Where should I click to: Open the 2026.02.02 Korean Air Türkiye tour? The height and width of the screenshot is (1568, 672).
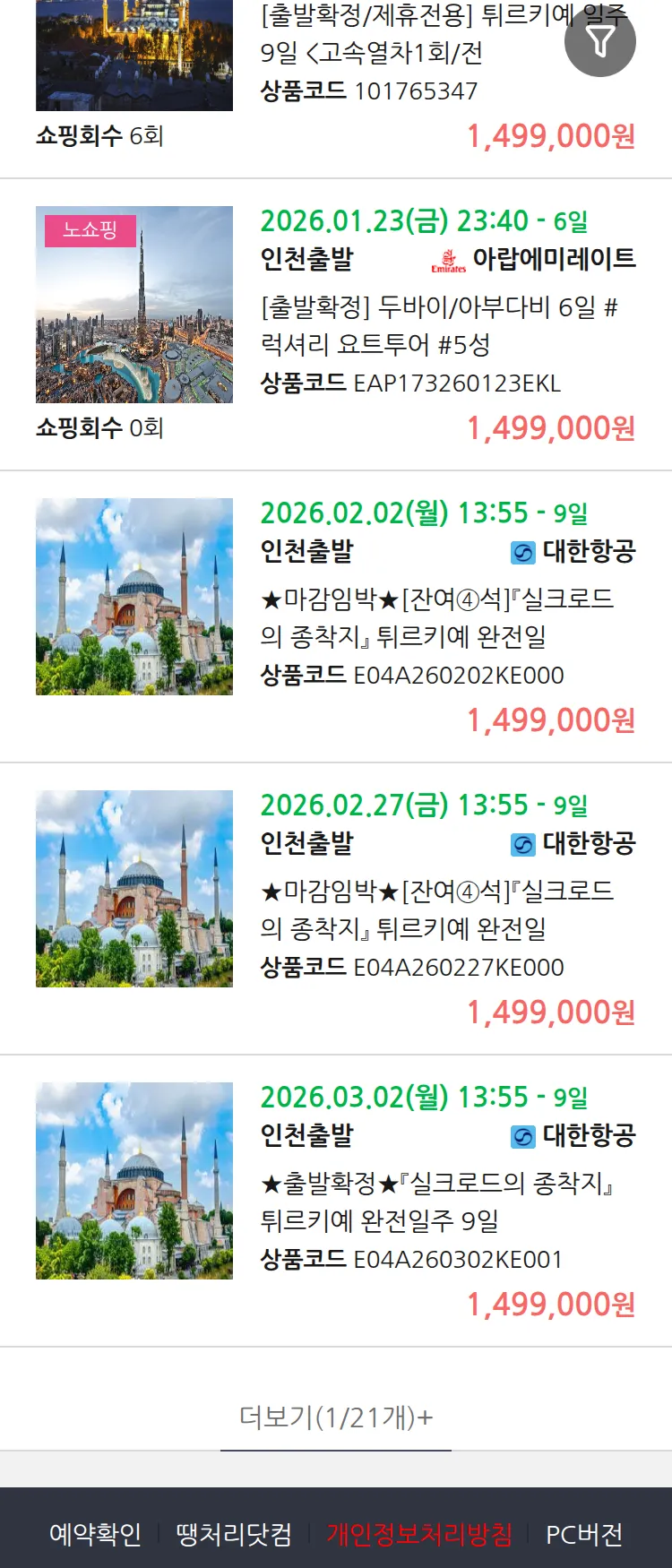click(437, 617)
